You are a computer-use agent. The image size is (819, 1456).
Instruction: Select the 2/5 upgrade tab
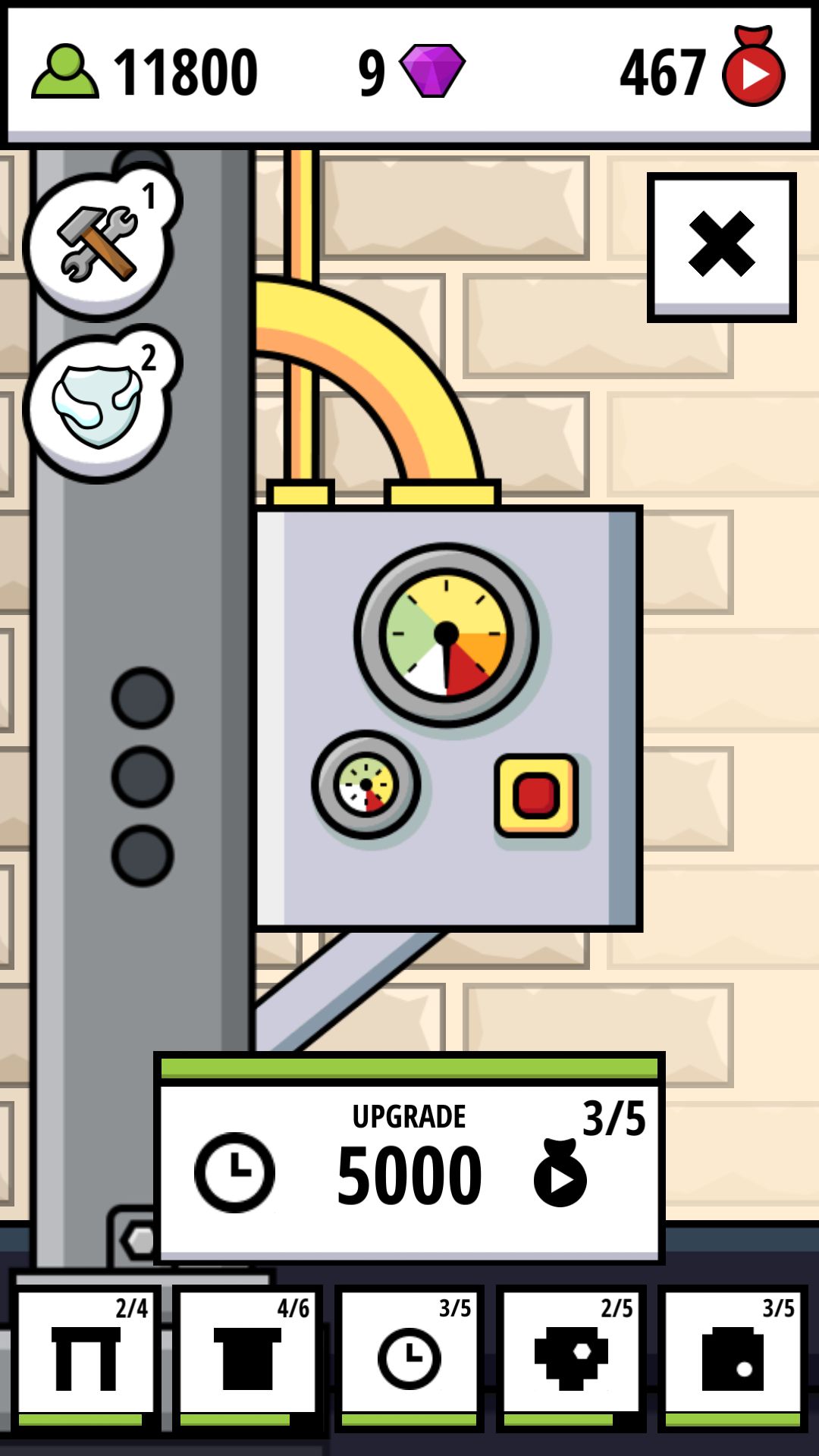(571, 1358)
